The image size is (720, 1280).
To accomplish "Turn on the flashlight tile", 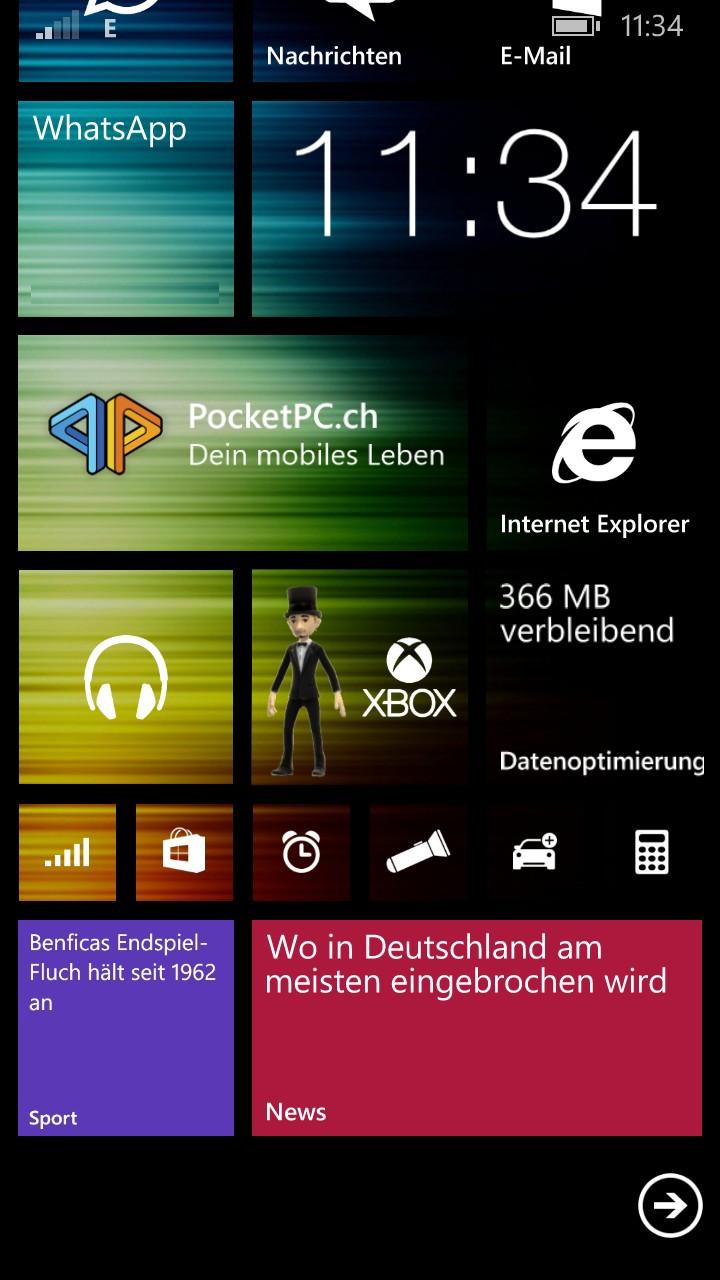I will (x=418, y=853).
